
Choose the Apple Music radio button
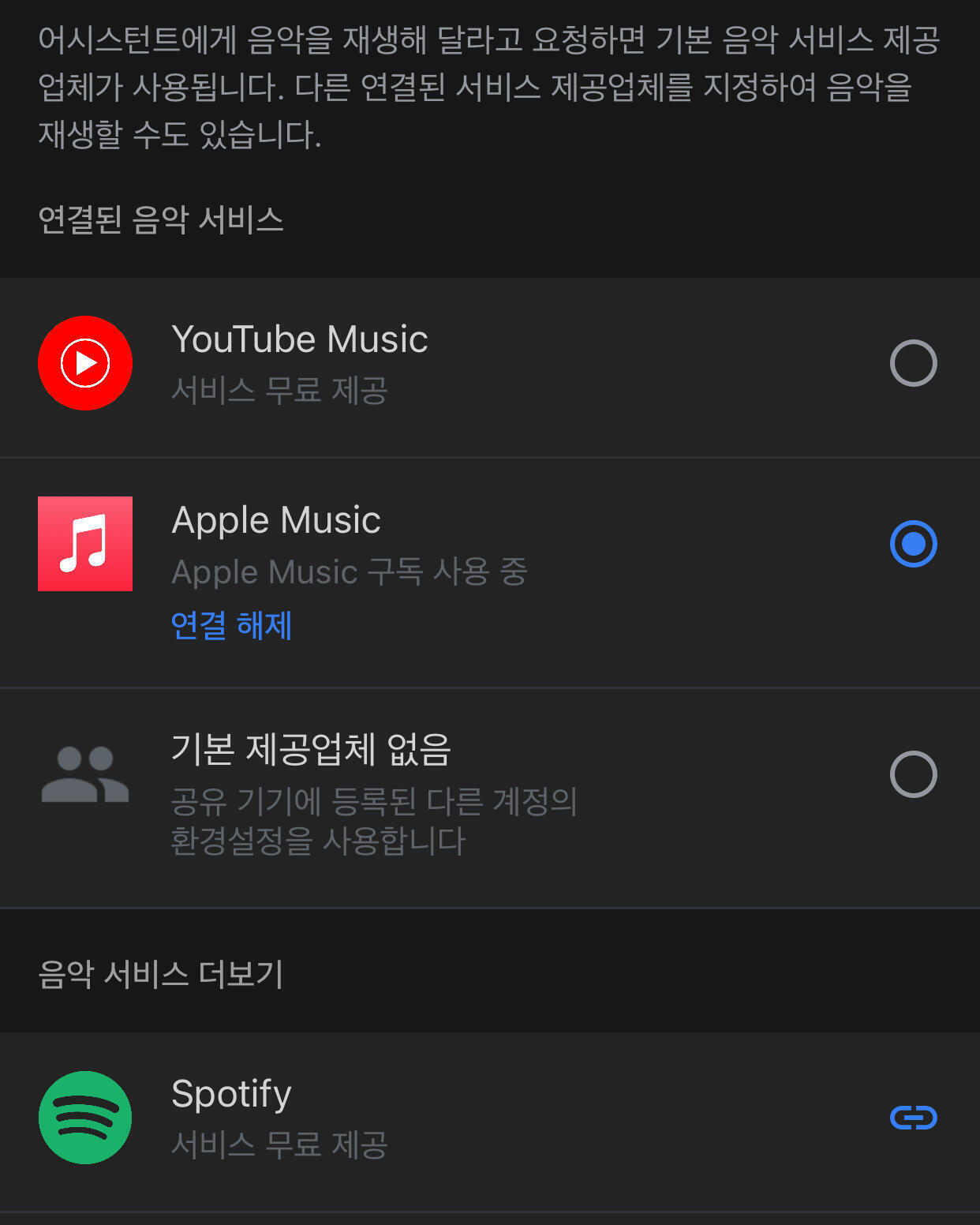[913, 544]
